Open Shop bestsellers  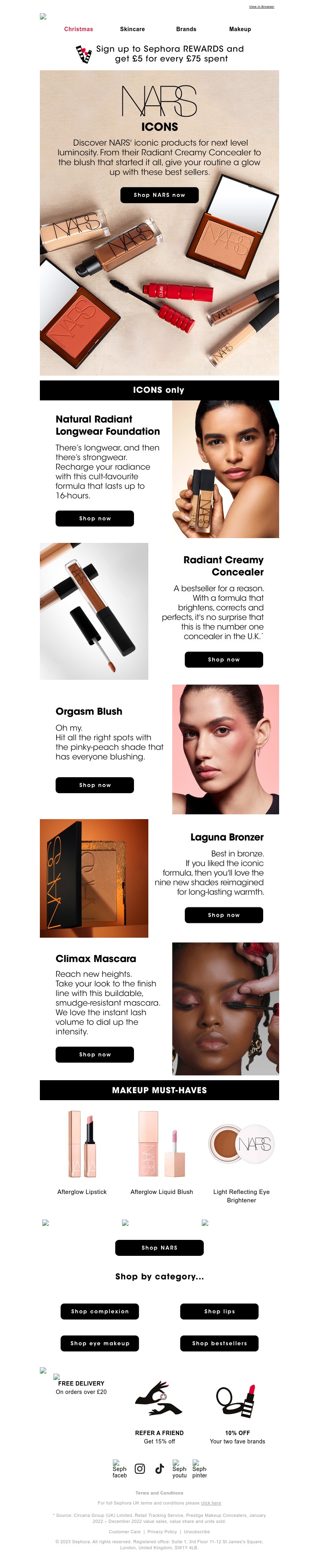click(x=219, y=1343)
